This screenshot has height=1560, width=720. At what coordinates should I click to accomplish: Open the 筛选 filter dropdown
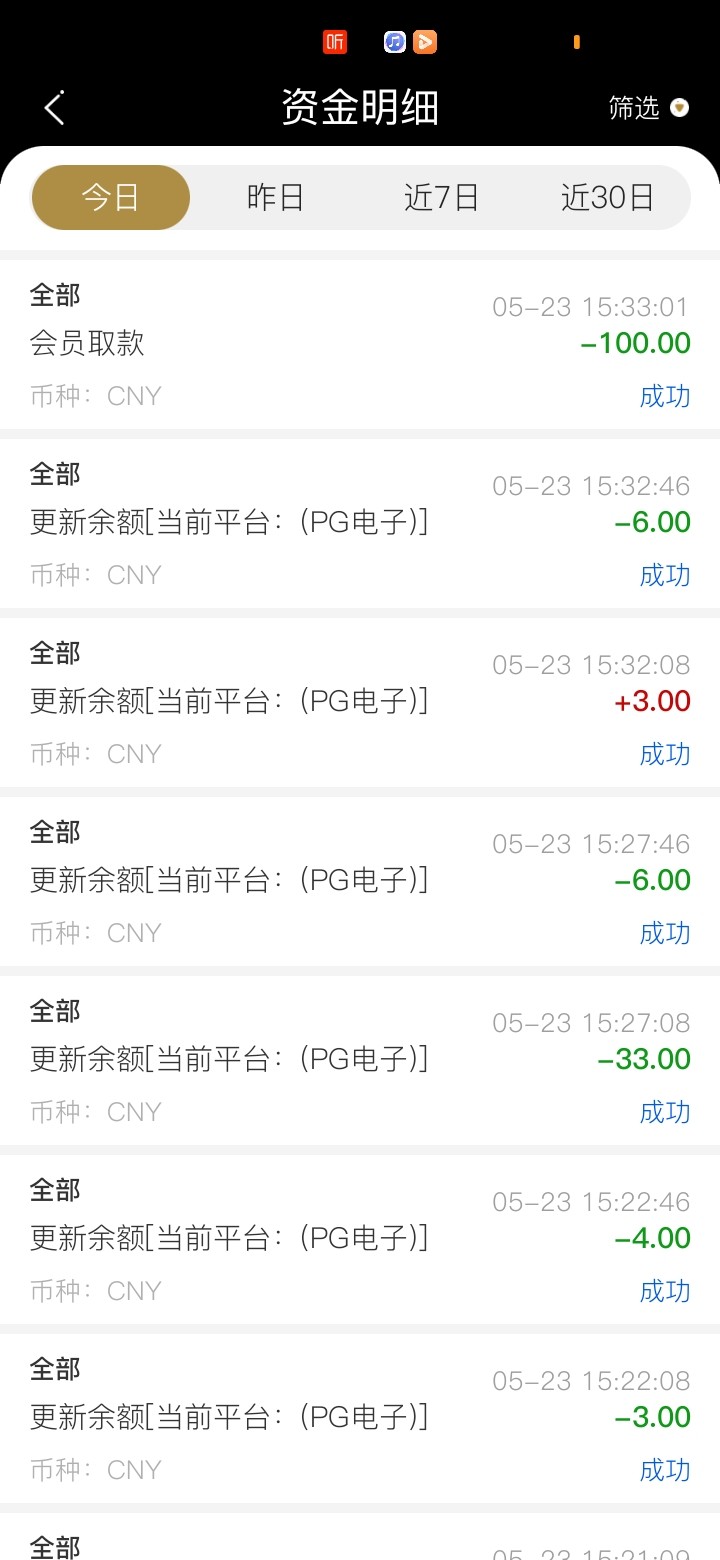648,108
